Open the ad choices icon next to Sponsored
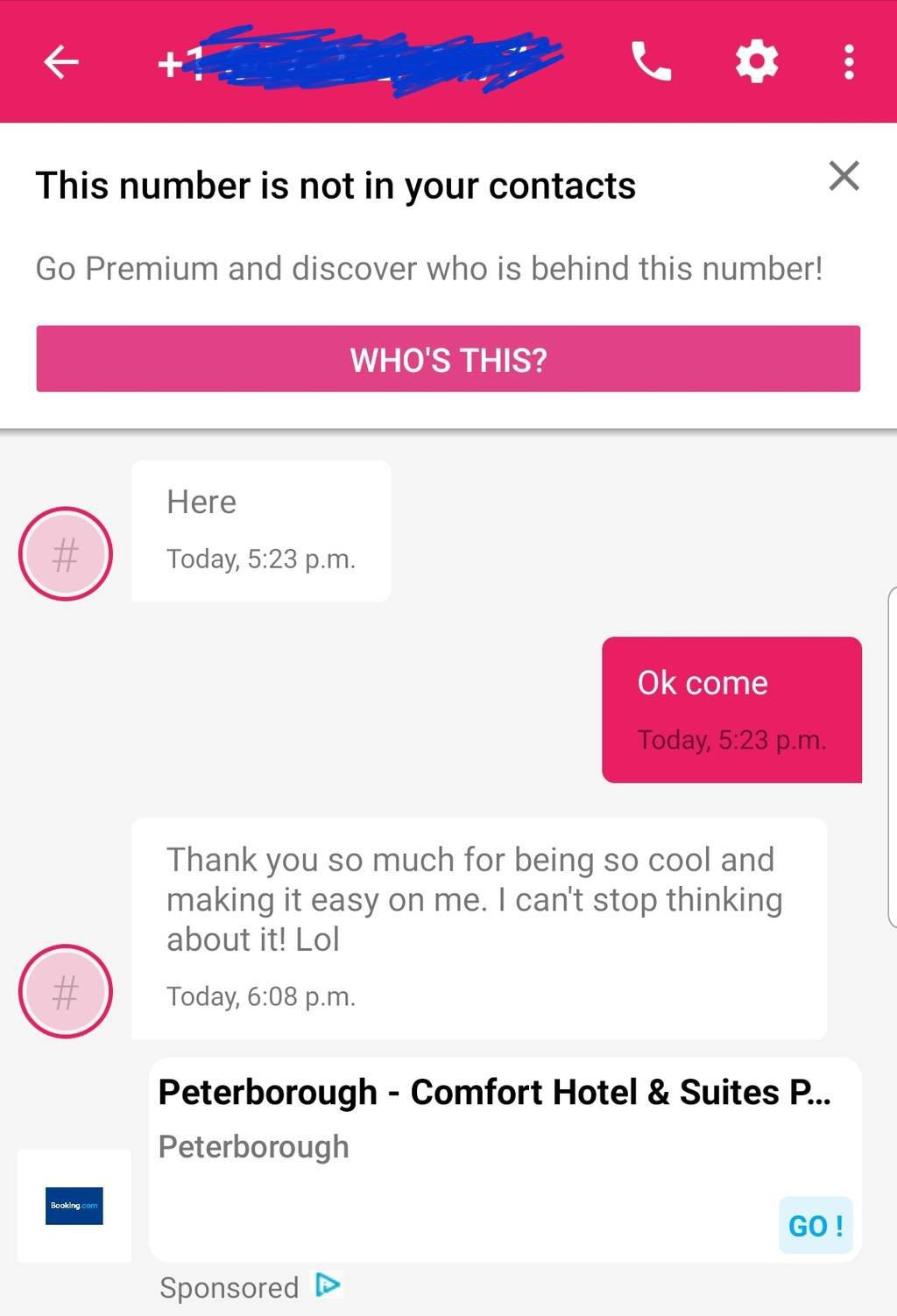 click(x=328, y=1285)
